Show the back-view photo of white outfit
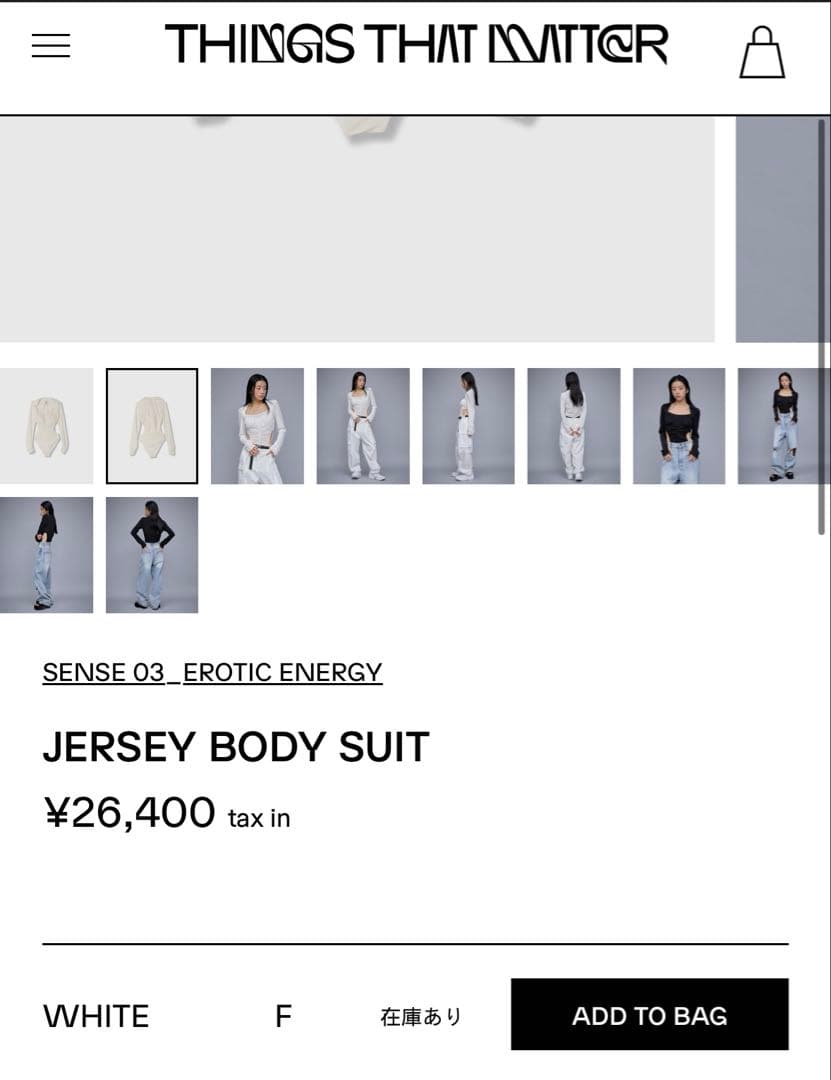 coord(574,426)
